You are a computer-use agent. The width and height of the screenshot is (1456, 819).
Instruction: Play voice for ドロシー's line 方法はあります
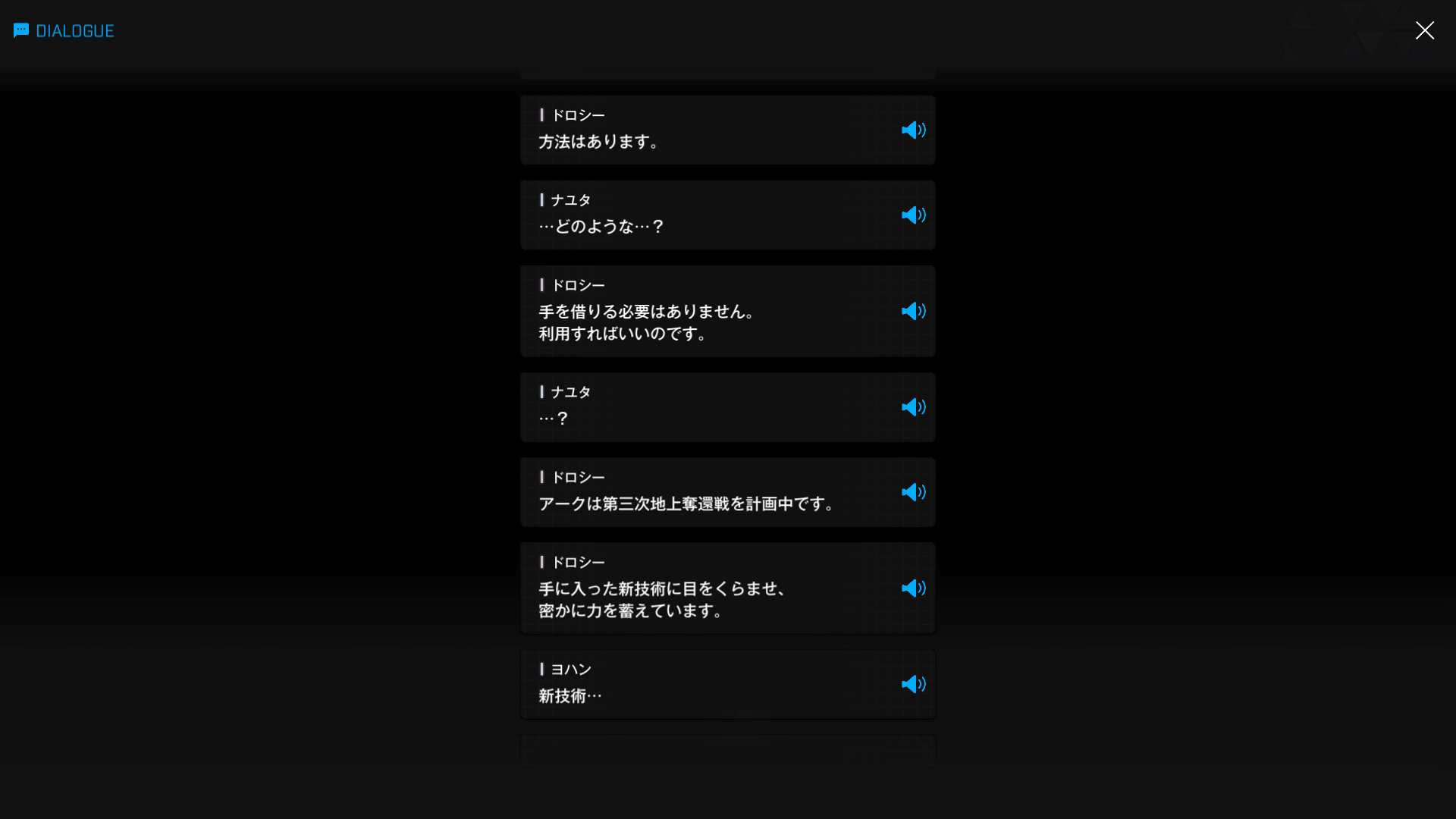(913, 130)
